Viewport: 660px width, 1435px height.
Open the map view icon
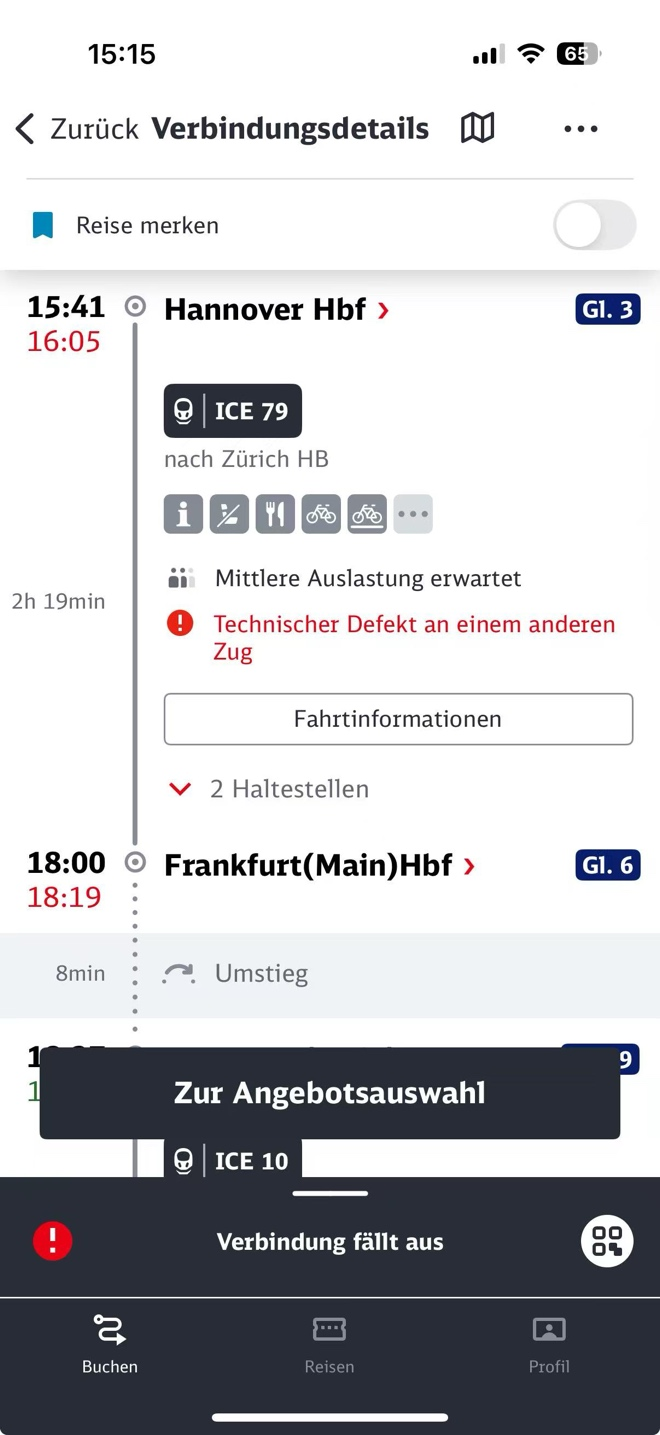tap(477, 128)
